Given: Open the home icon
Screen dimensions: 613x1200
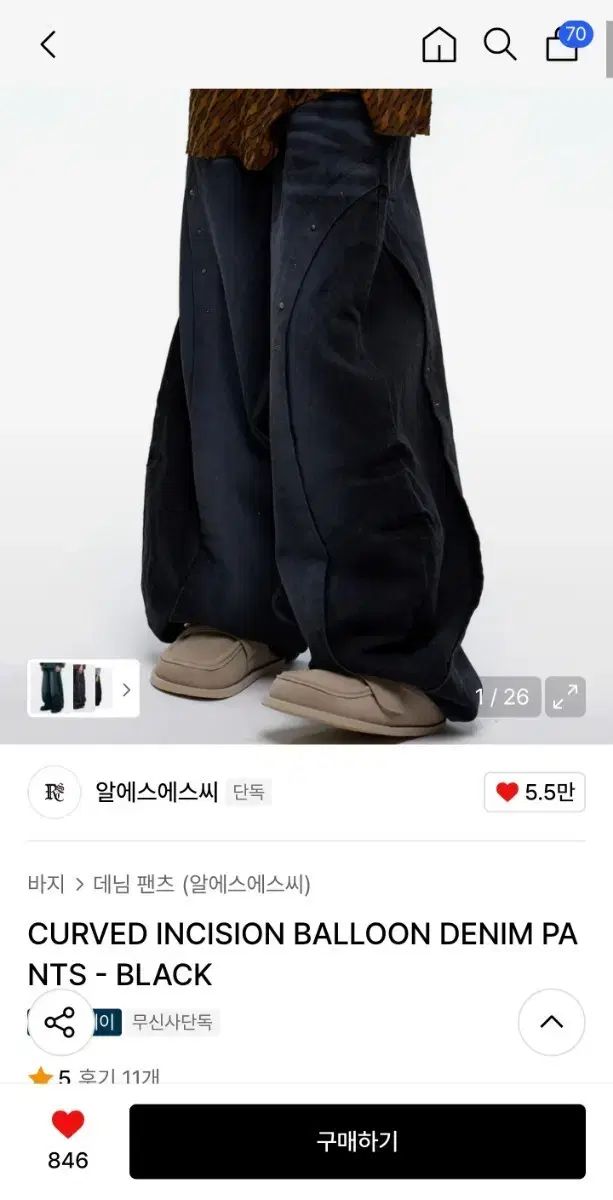Looking at the screenshot, I should [x=439, y=45].
